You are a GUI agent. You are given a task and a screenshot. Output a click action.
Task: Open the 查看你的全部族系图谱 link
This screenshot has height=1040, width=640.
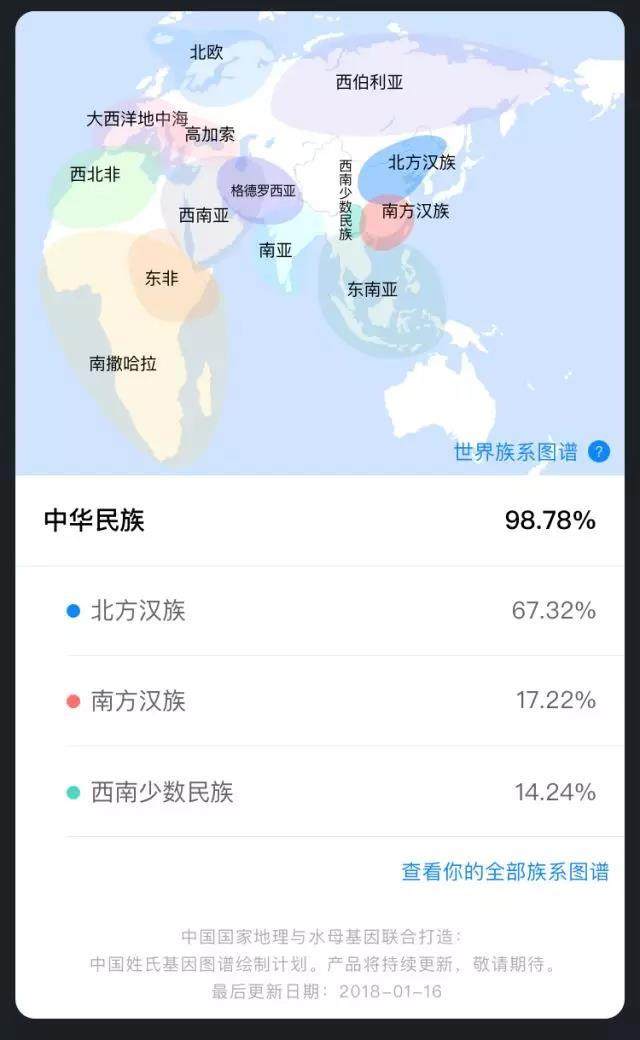click(505, 872)
